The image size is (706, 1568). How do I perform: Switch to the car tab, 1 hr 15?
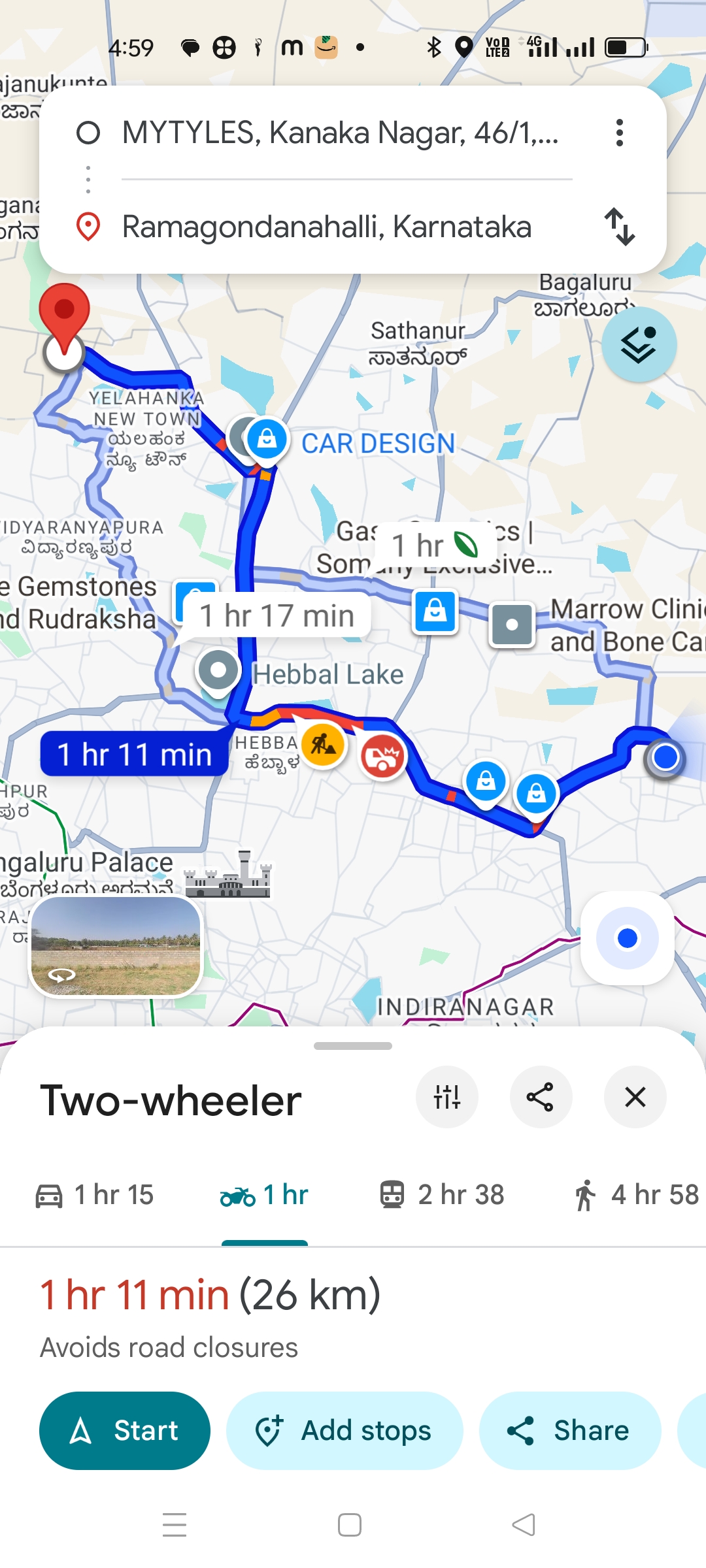click(95, 1195)
